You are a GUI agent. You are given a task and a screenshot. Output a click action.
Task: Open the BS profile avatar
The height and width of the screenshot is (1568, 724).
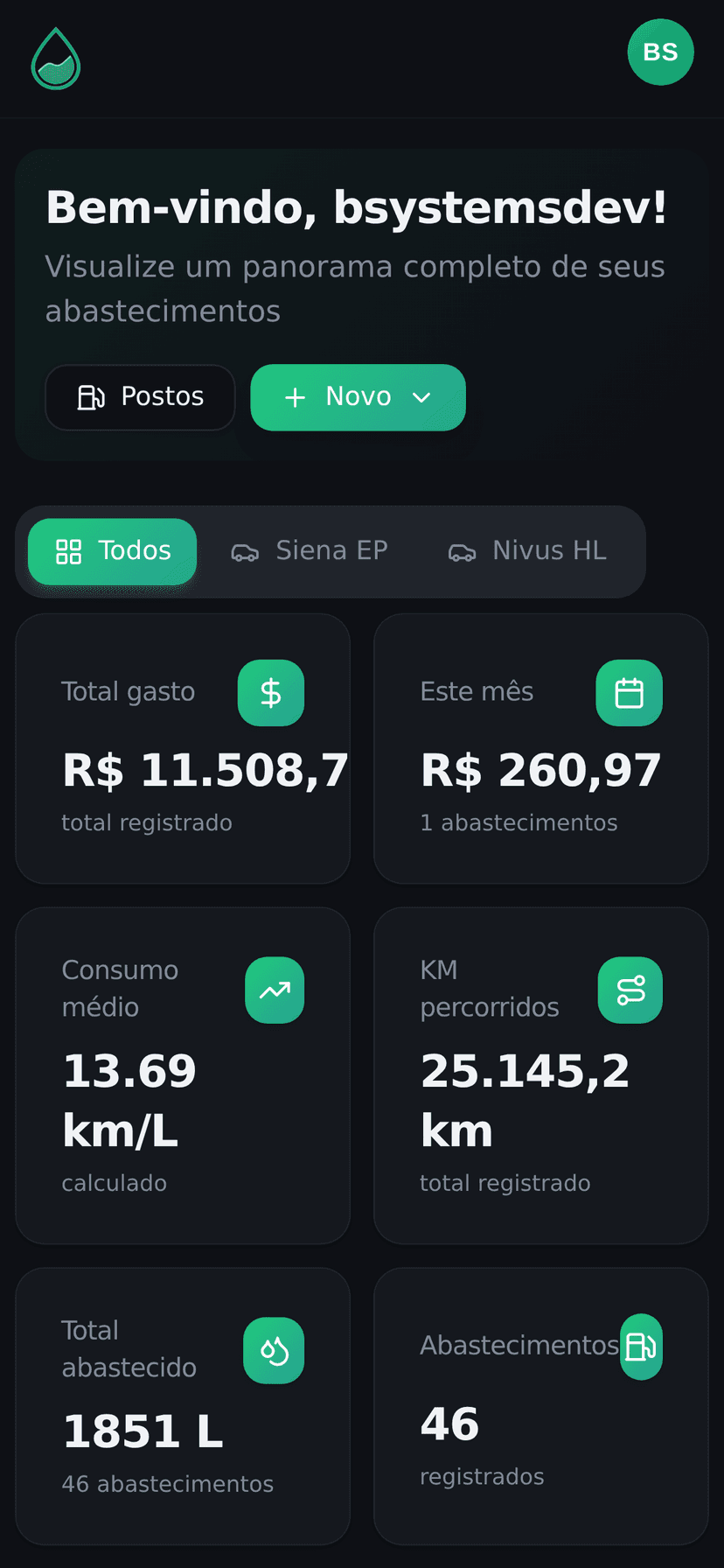(660, 52)
